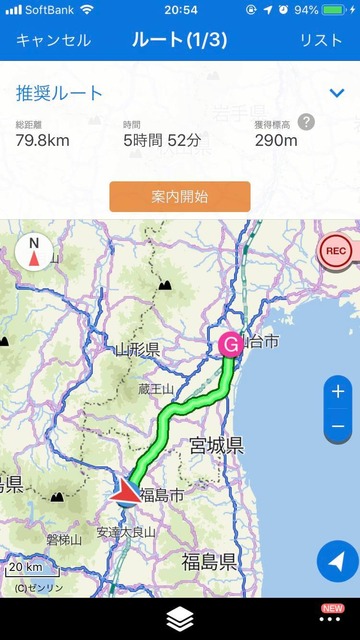This screenshot has width=360, height=640.
Task: Open the more options menu marked NEW
Action: click(331, 615)
